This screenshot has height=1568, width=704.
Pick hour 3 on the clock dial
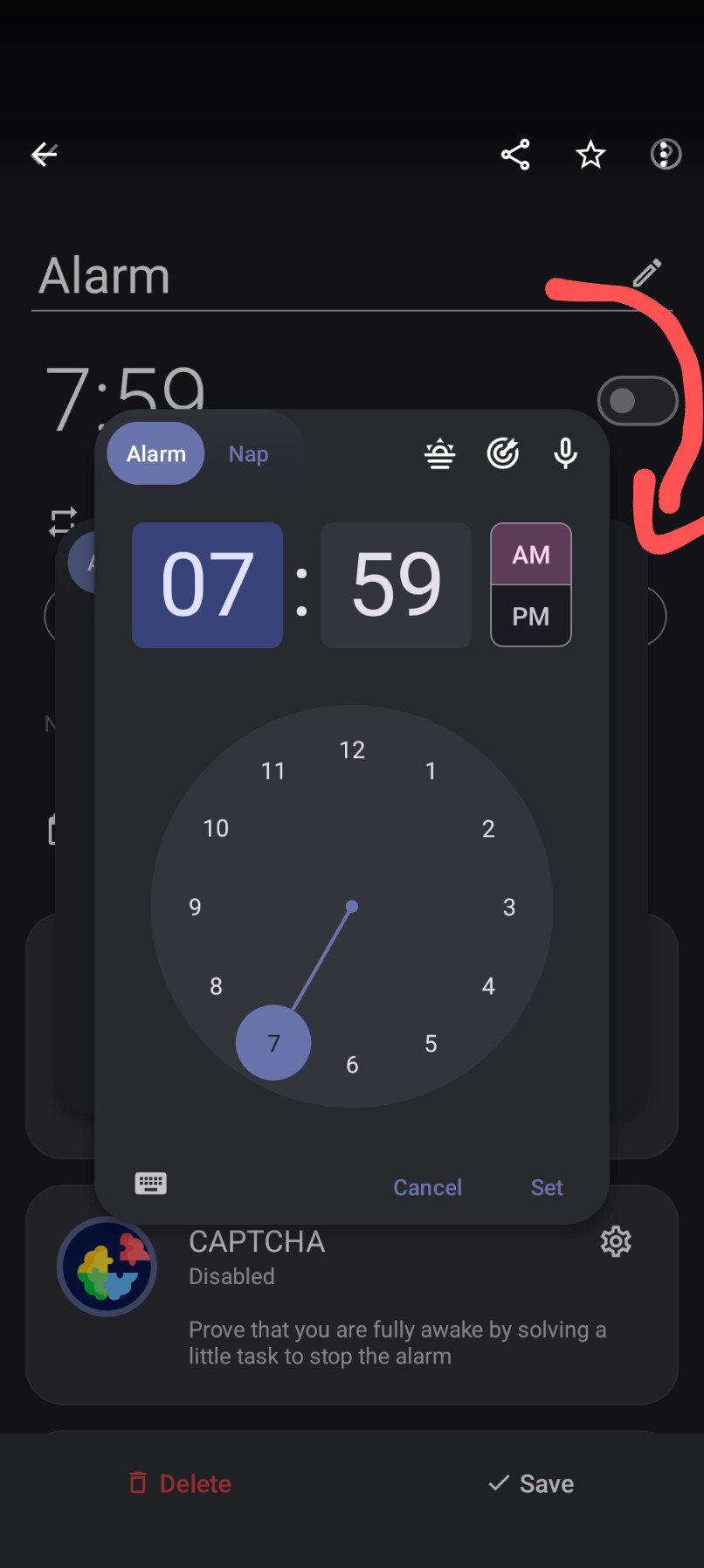coord(509,907)
